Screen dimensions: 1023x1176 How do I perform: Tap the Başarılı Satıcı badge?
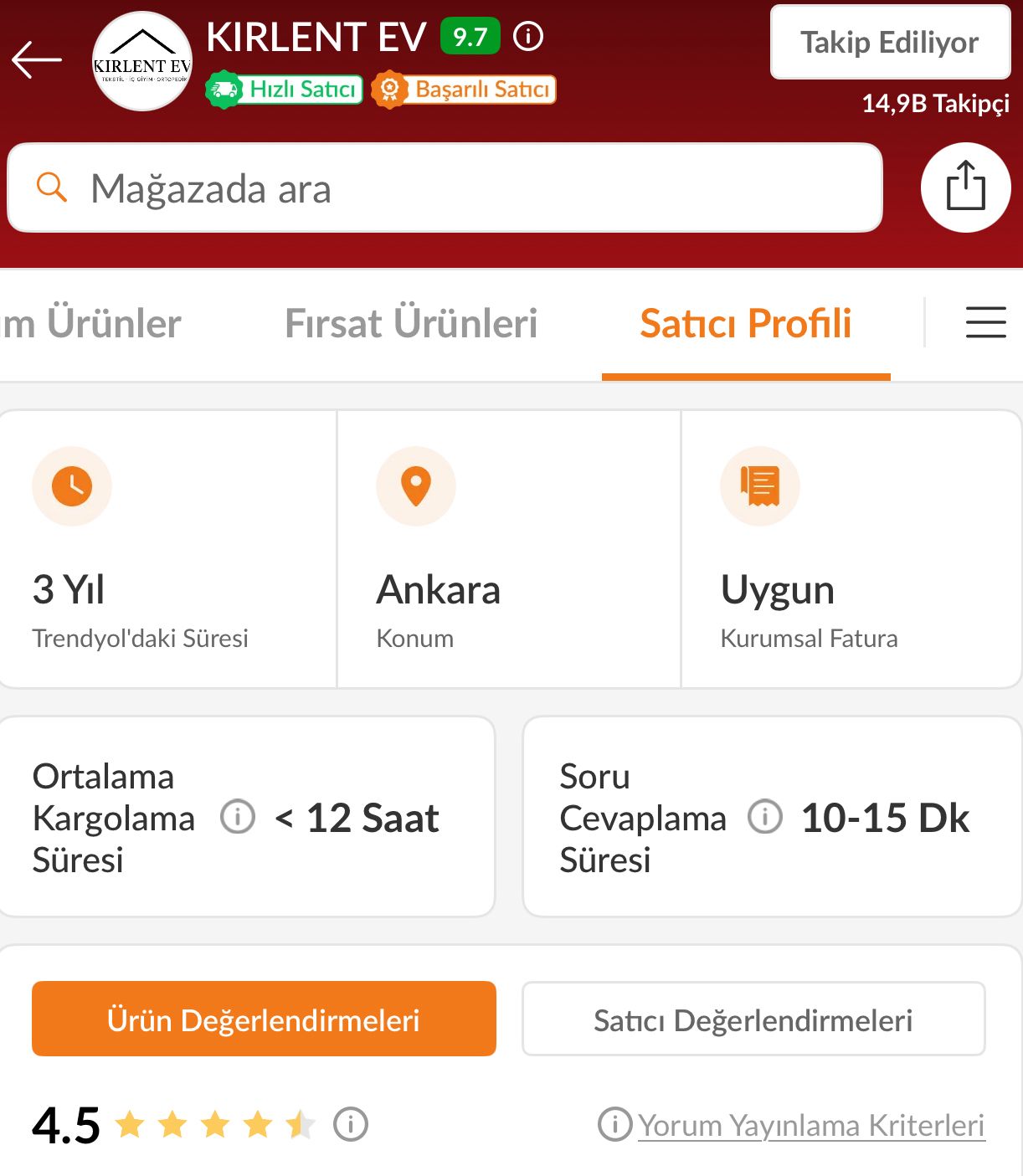coord(465,90)
